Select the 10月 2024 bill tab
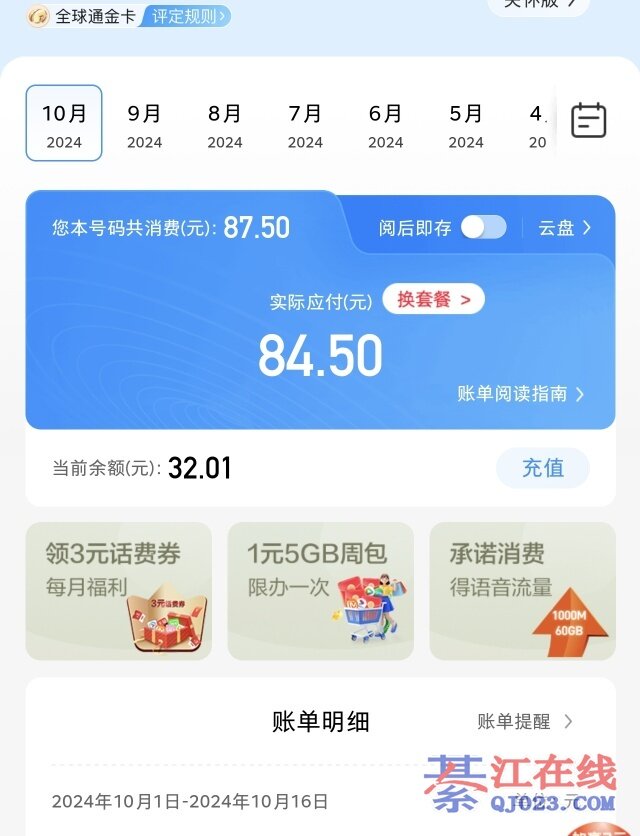The height and width of the screenshot is (836, 640). click(64, 124)
